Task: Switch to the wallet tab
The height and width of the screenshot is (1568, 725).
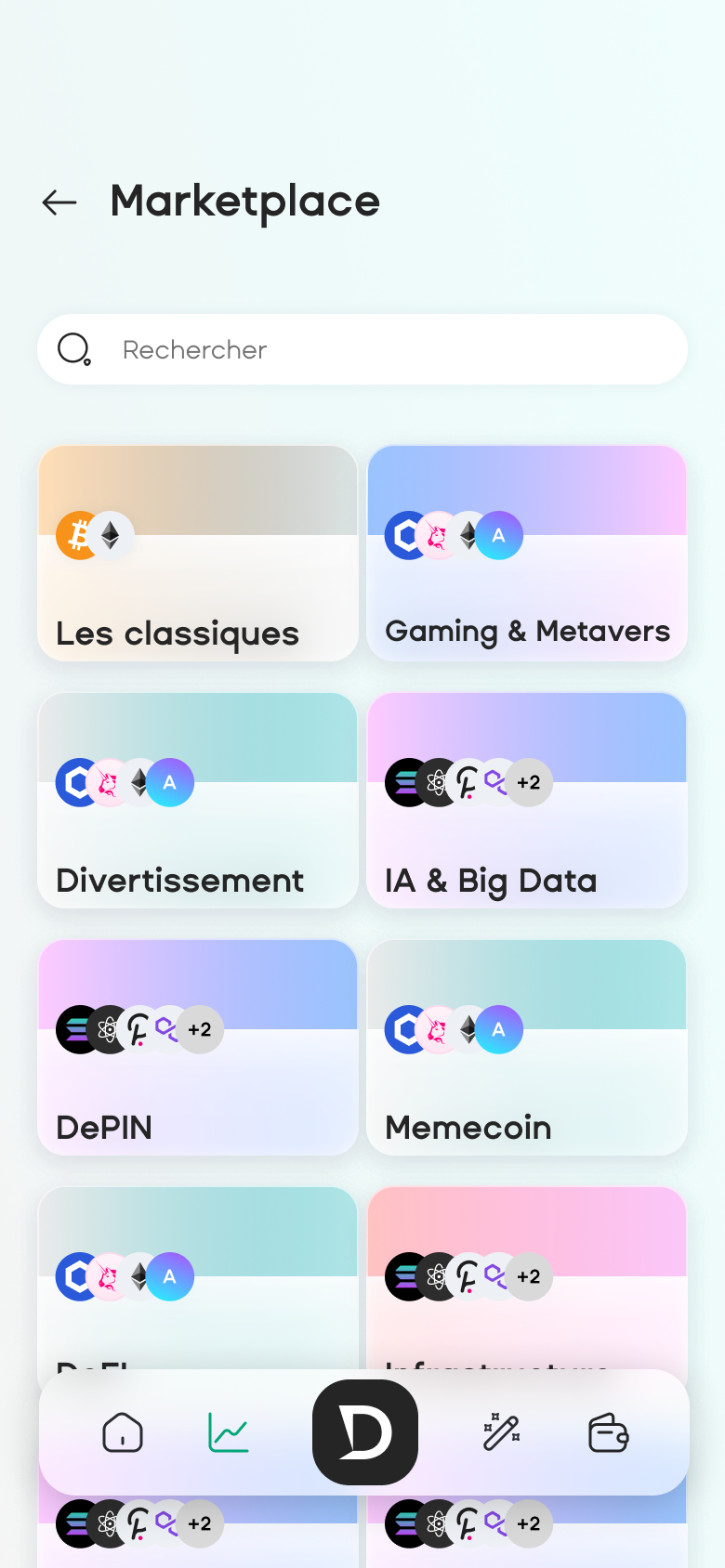Action: pos(609,1432)
